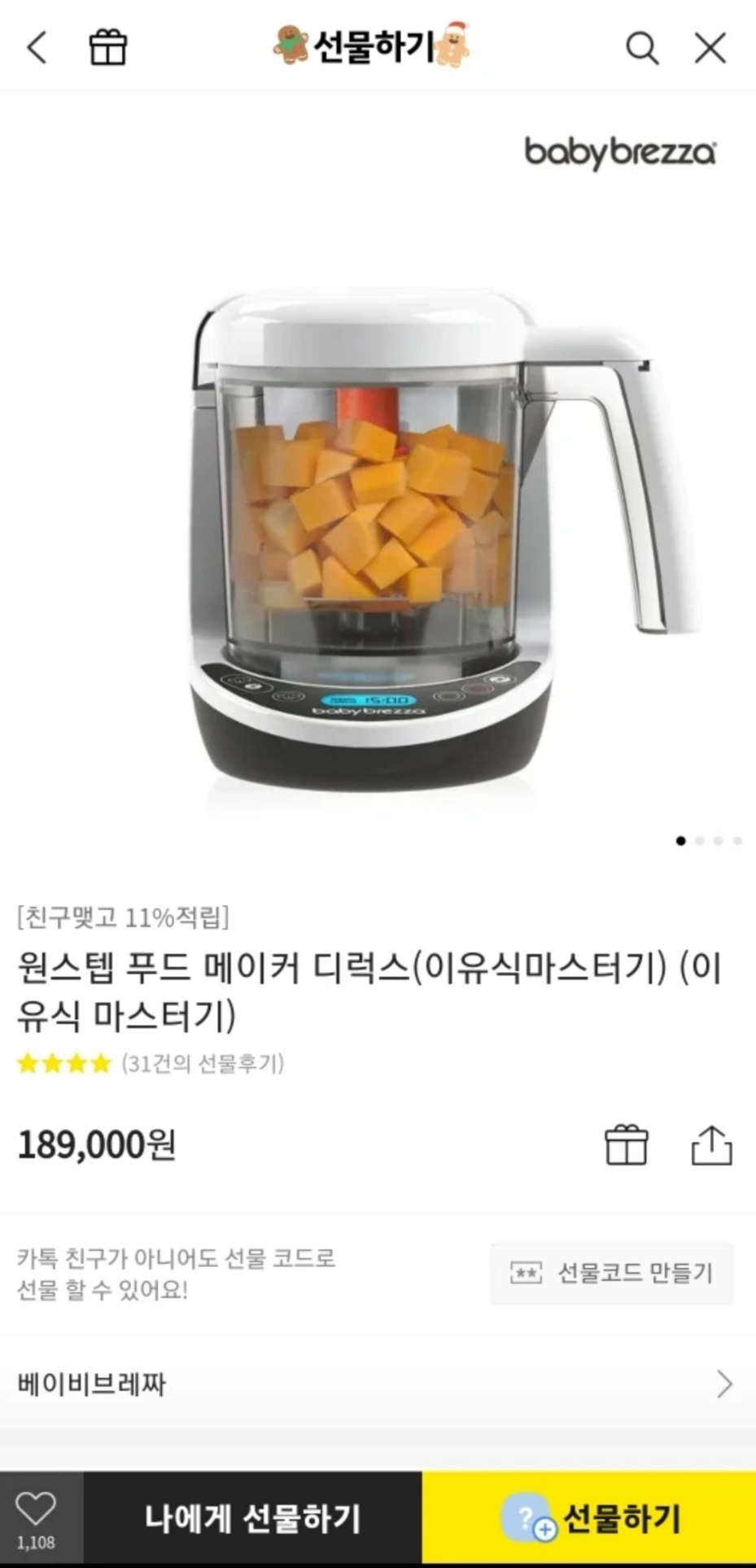Select the 선물하기 header title
The height and width of the screenshot is (1568, 756).
click(378, 46)
